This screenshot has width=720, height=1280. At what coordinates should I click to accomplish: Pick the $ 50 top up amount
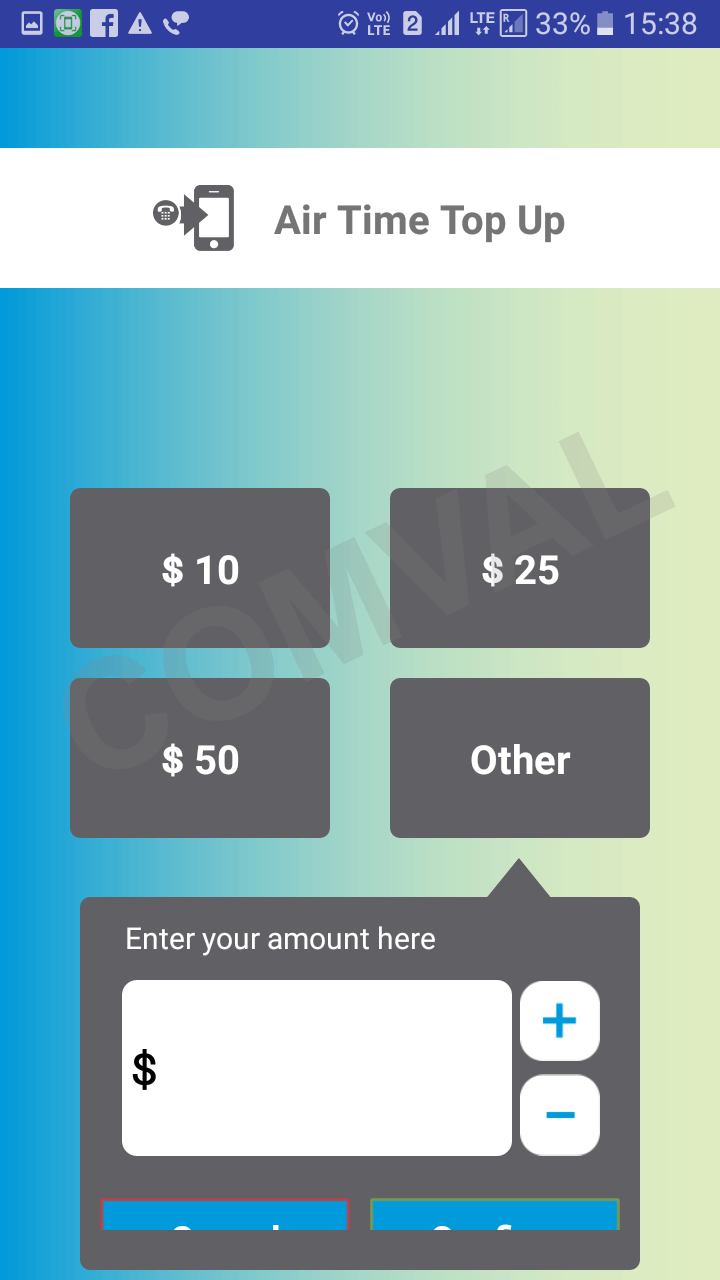[x=200, y=758]
